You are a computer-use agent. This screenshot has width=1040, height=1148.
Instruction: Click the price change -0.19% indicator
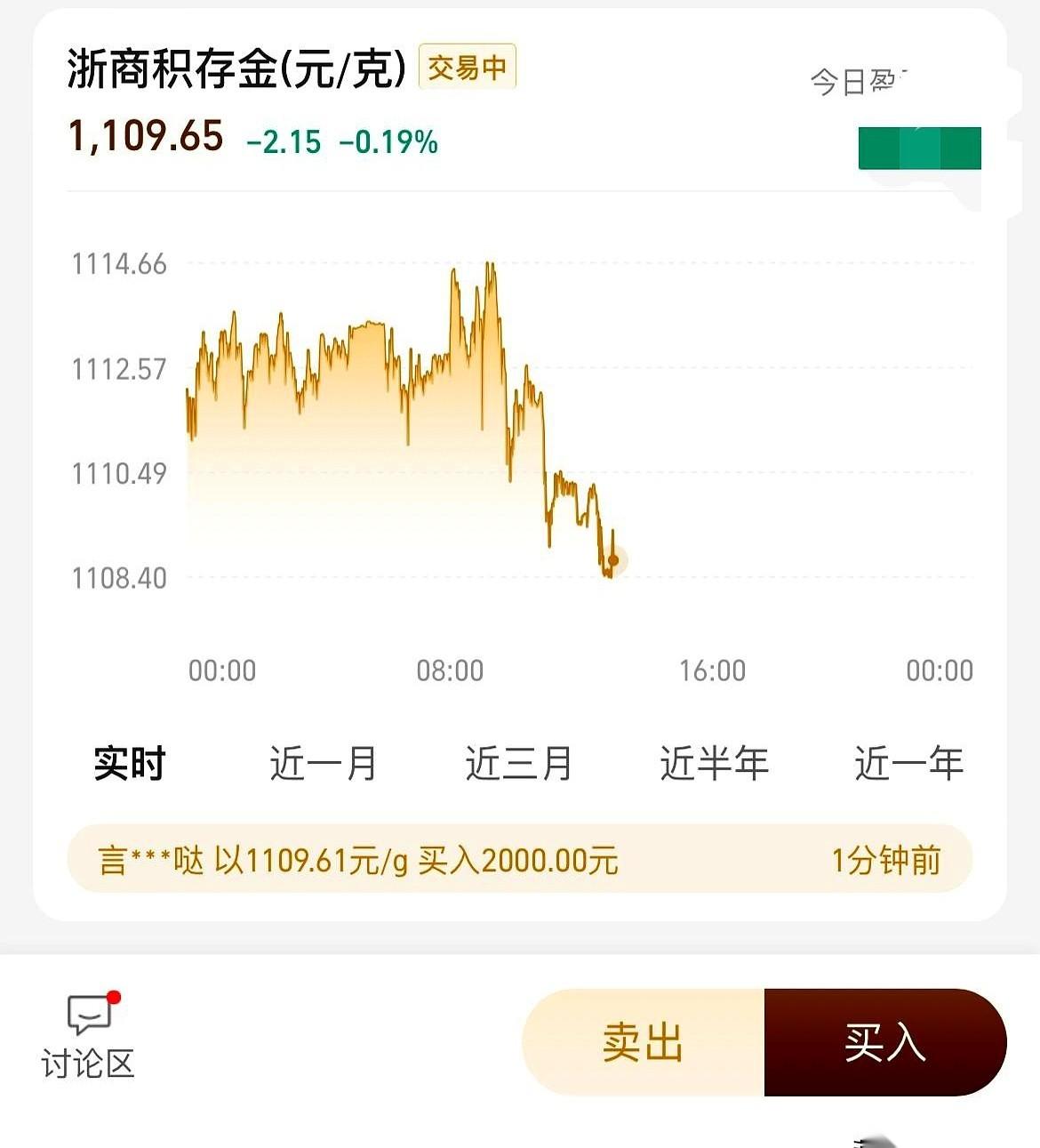(388, 142)
